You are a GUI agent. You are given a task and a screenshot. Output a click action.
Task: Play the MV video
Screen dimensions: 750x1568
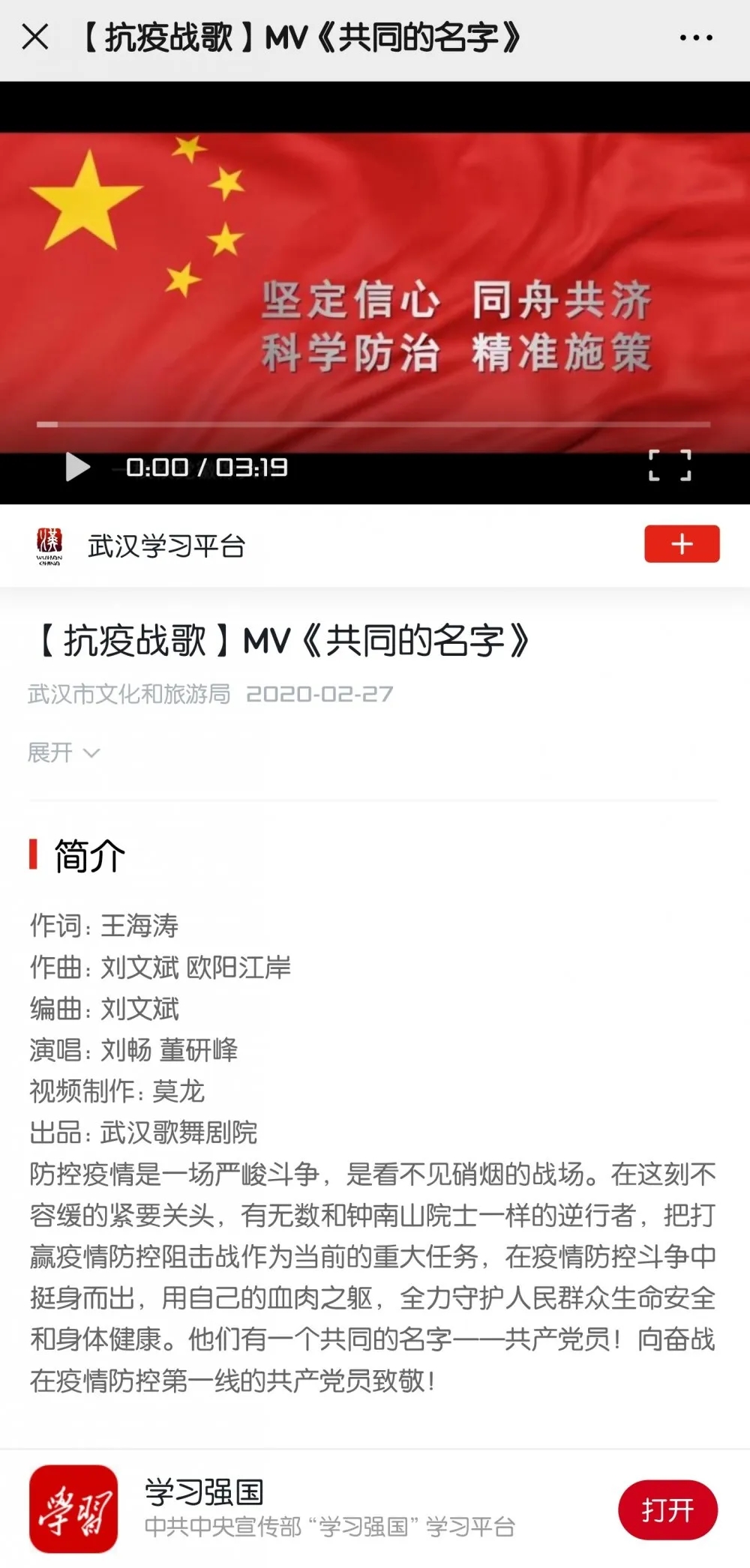click(77, 467)
